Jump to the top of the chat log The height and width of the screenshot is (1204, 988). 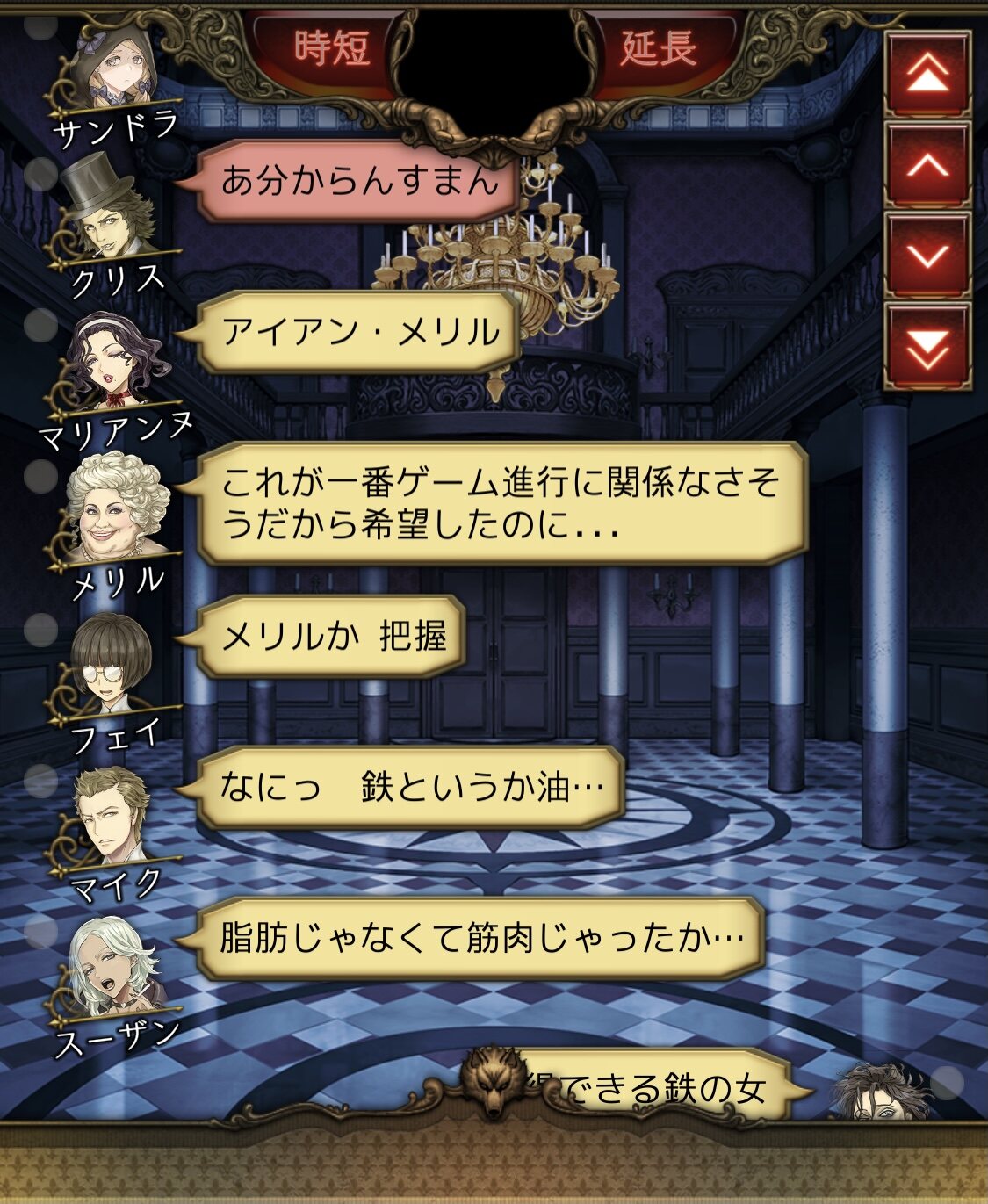click(927, 76)
